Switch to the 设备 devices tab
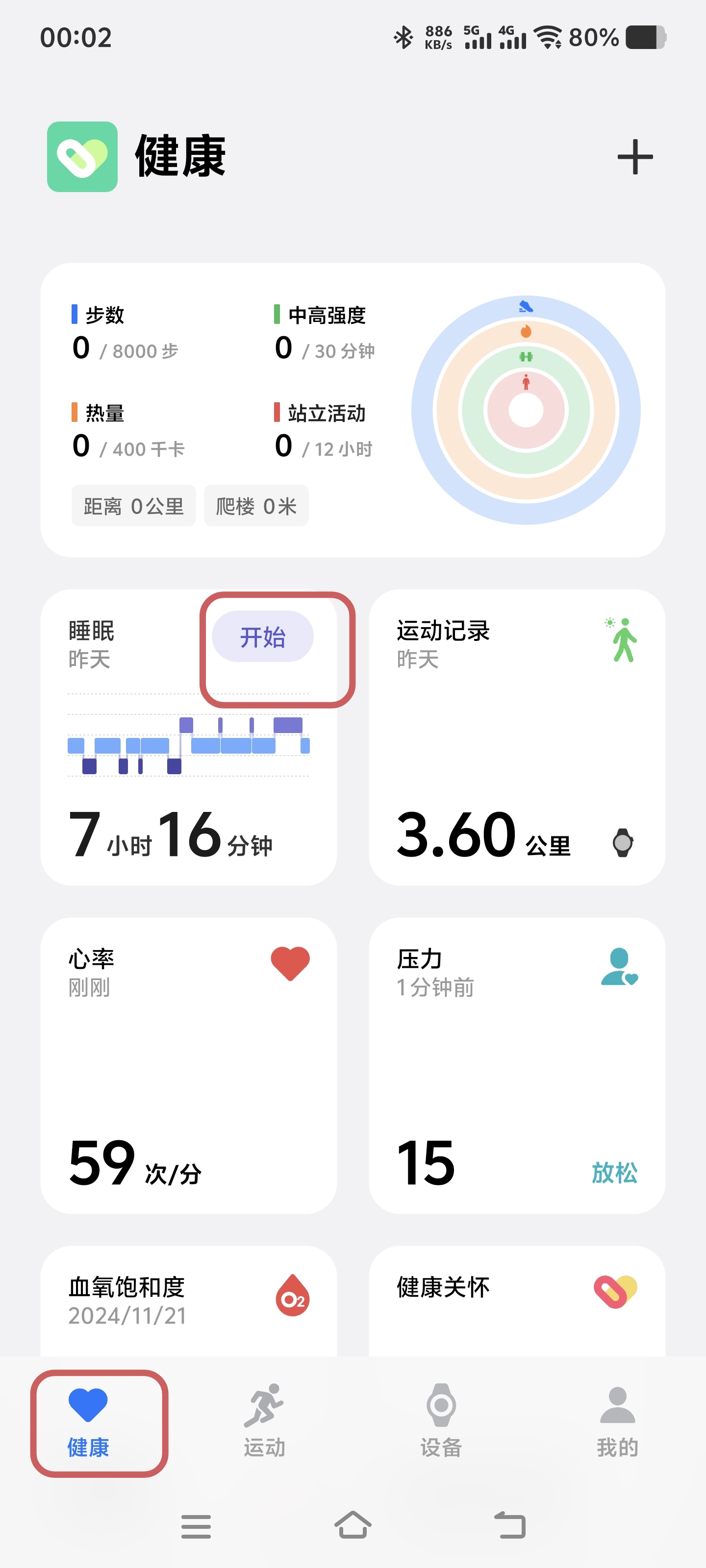 pos(441,1422)
